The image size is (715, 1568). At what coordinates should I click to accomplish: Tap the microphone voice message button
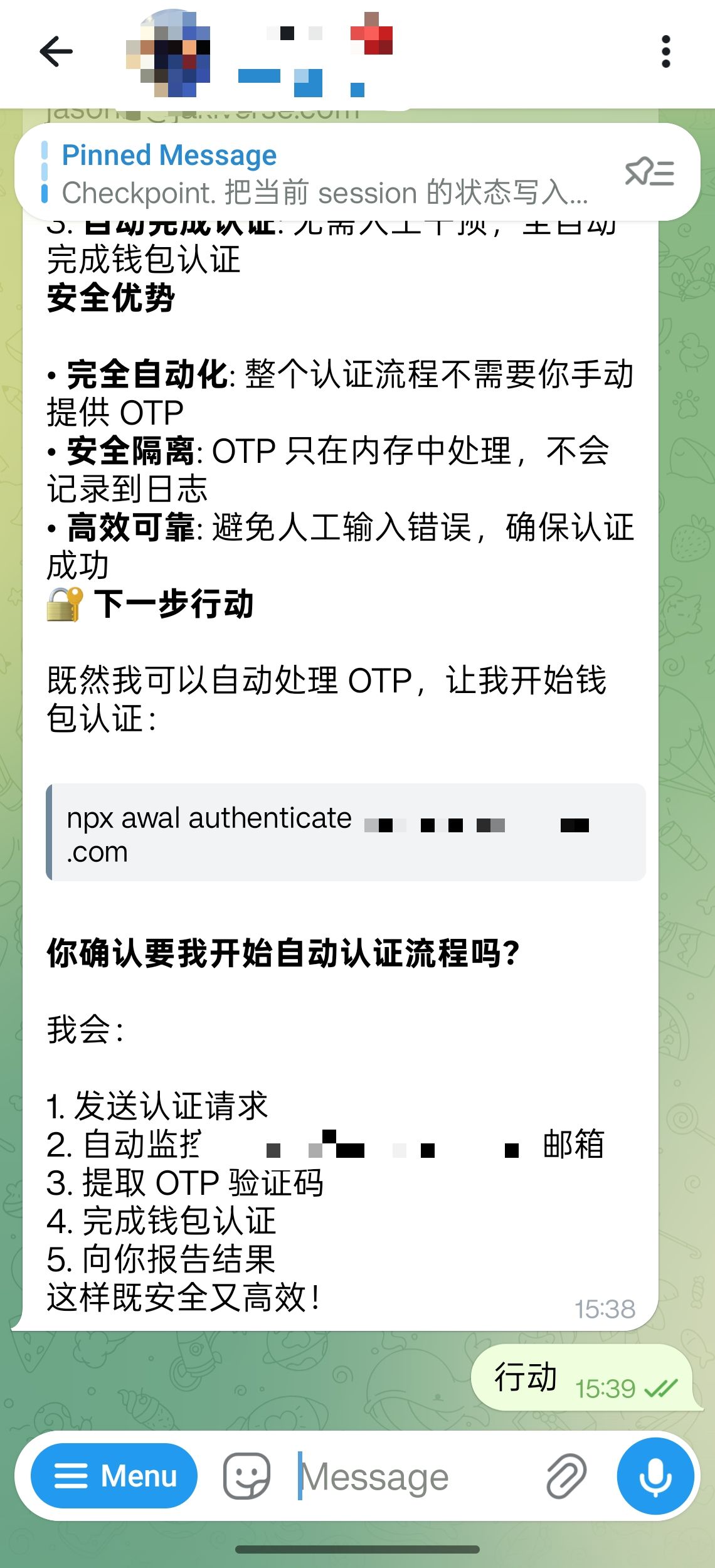click(x=655, y=1476)
